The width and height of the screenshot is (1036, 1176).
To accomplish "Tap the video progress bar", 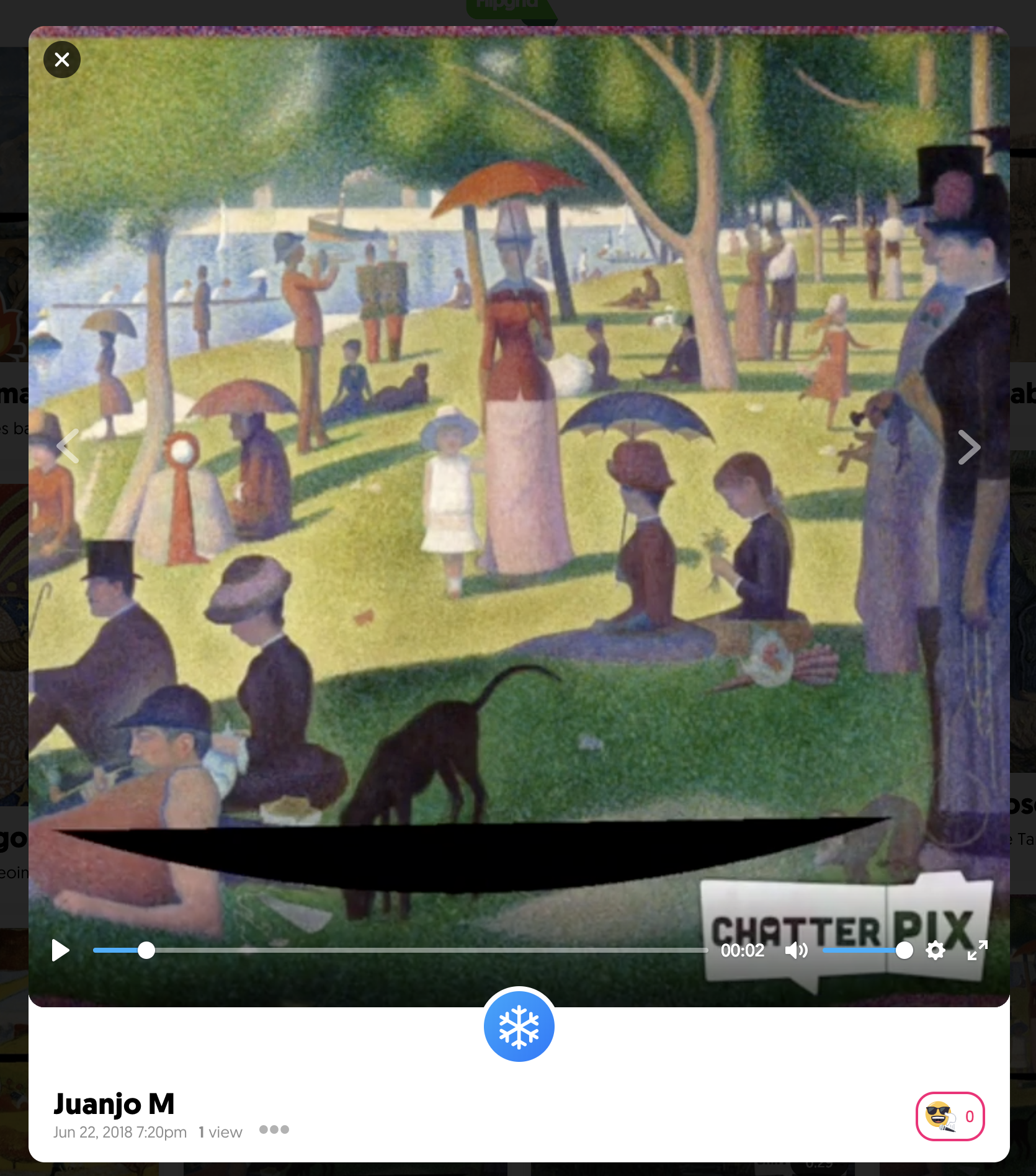I will 400,950.
